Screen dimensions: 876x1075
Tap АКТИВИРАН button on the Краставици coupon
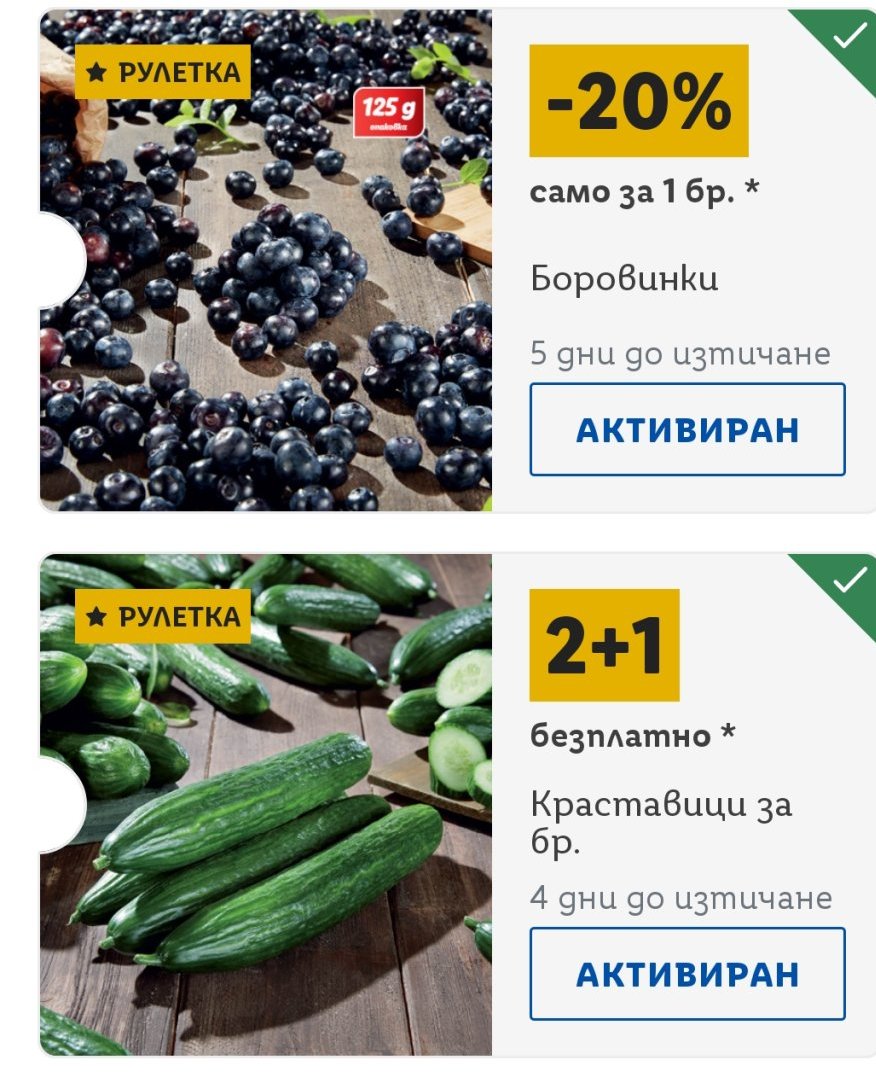coord(687,973)
